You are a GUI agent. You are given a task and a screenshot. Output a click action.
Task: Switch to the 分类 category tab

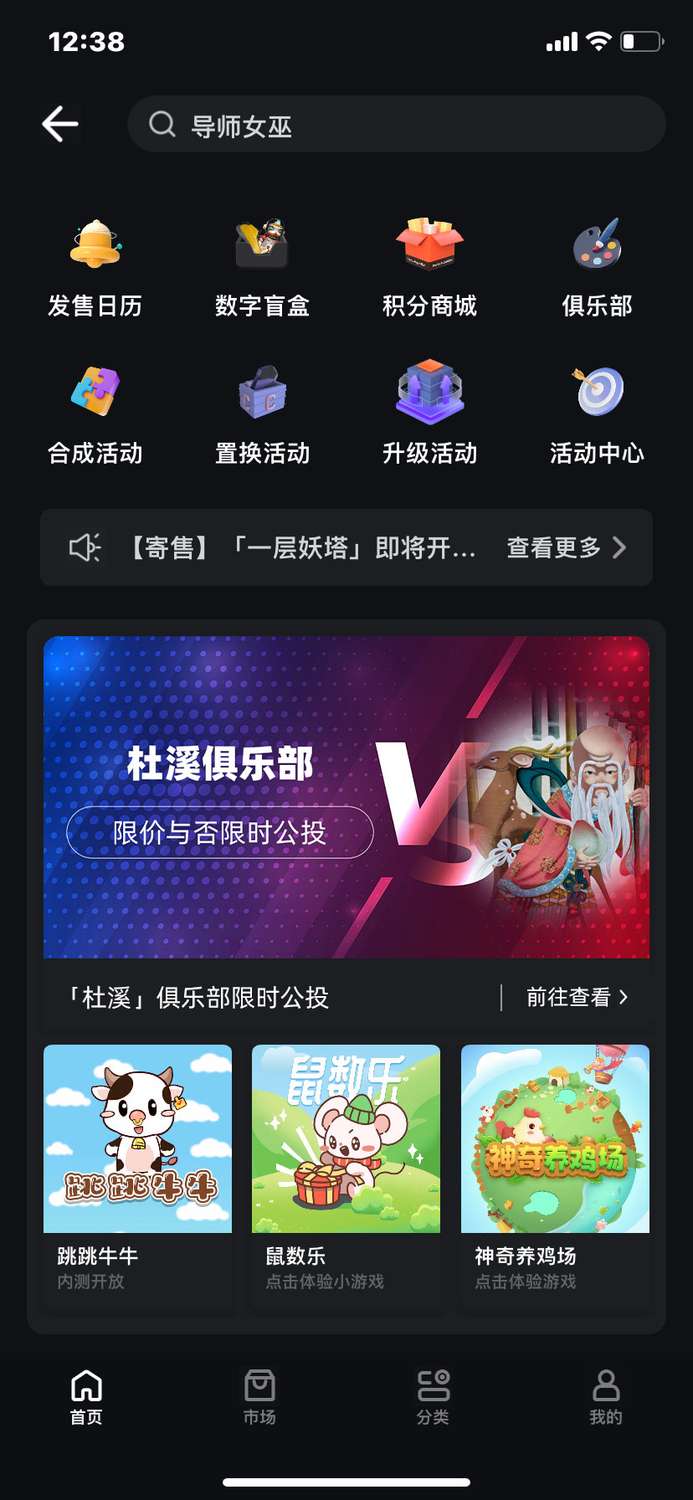(x=433, y=1397)
